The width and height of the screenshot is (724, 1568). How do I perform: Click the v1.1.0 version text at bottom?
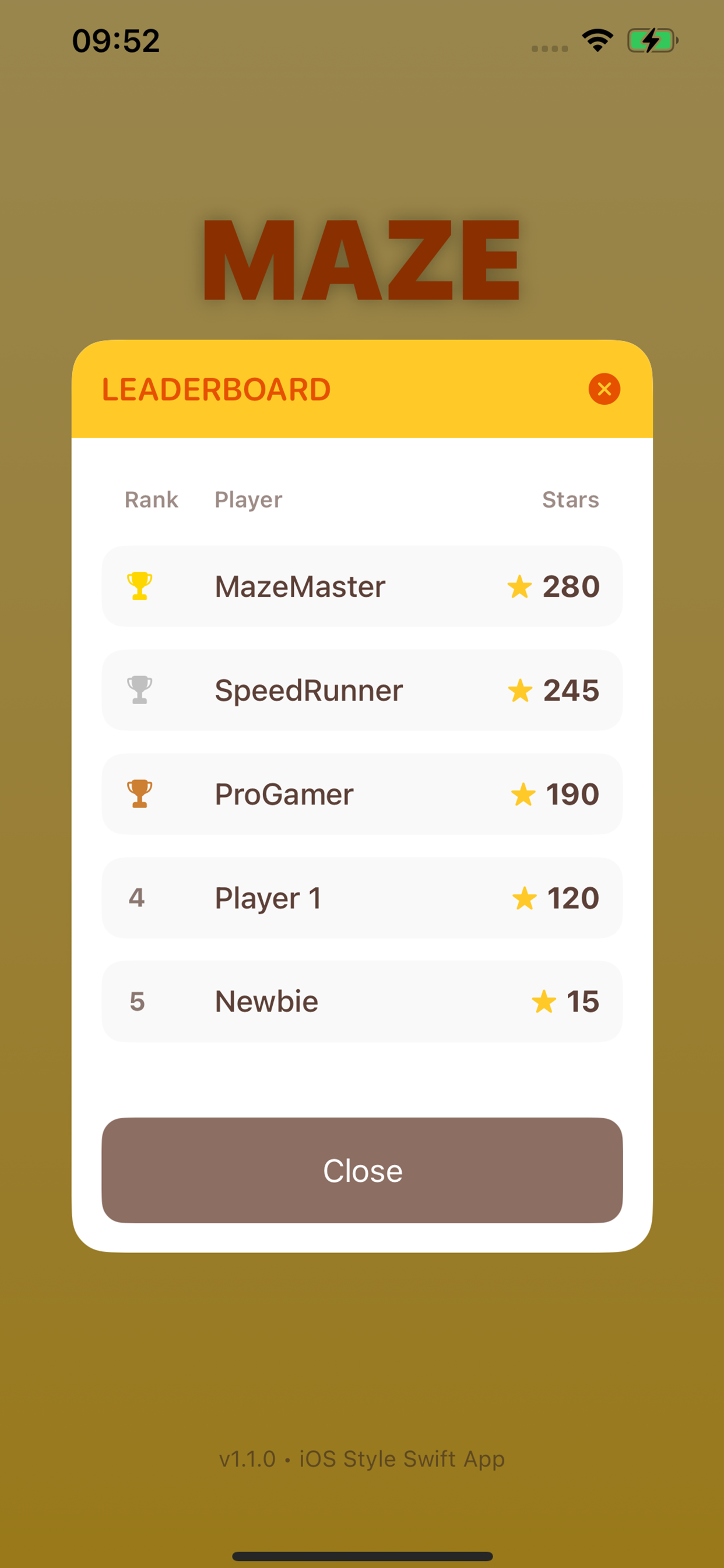point(362,1459)
